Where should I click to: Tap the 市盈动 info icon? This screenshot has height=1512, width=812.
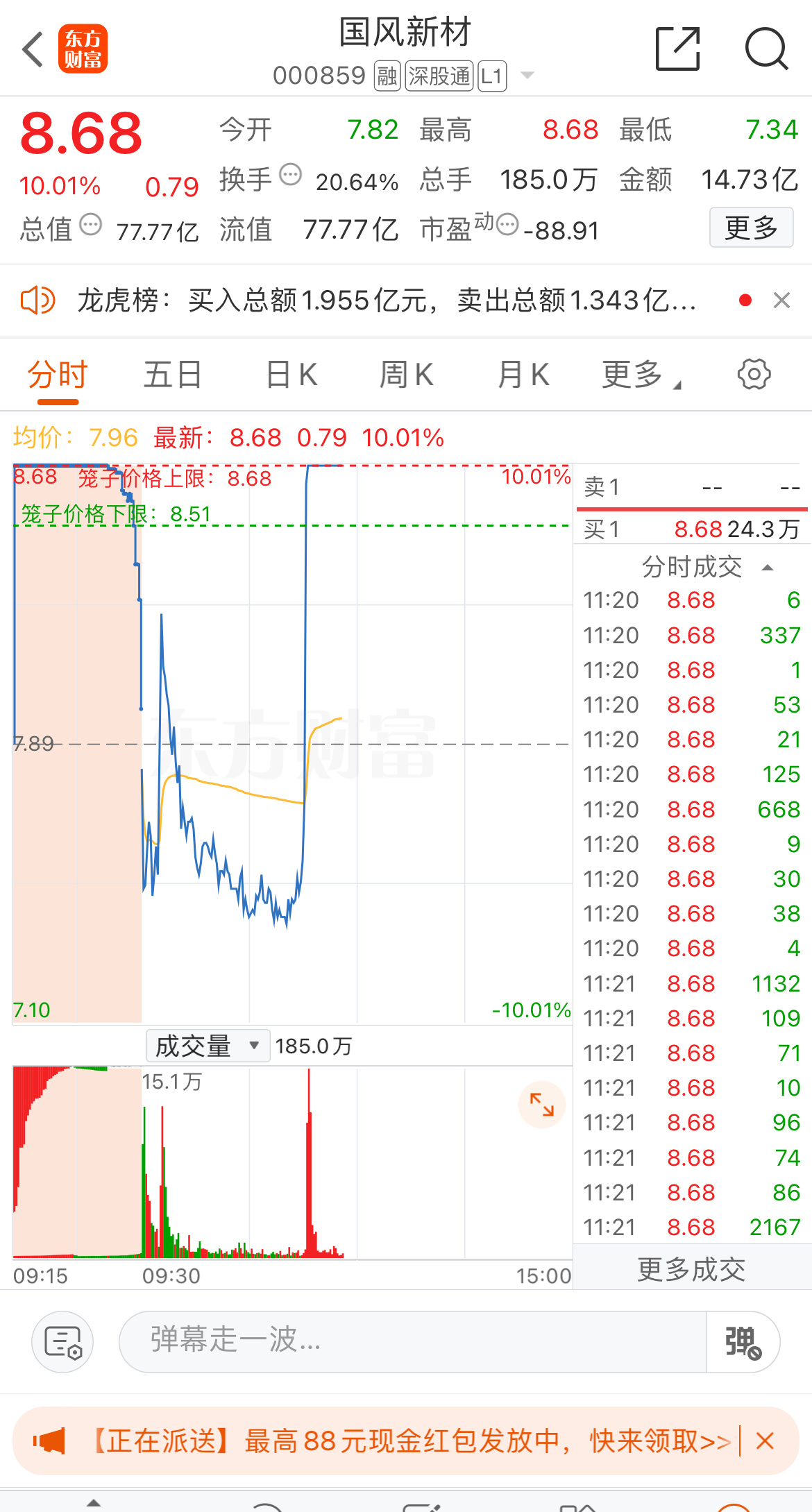[509, 224]
